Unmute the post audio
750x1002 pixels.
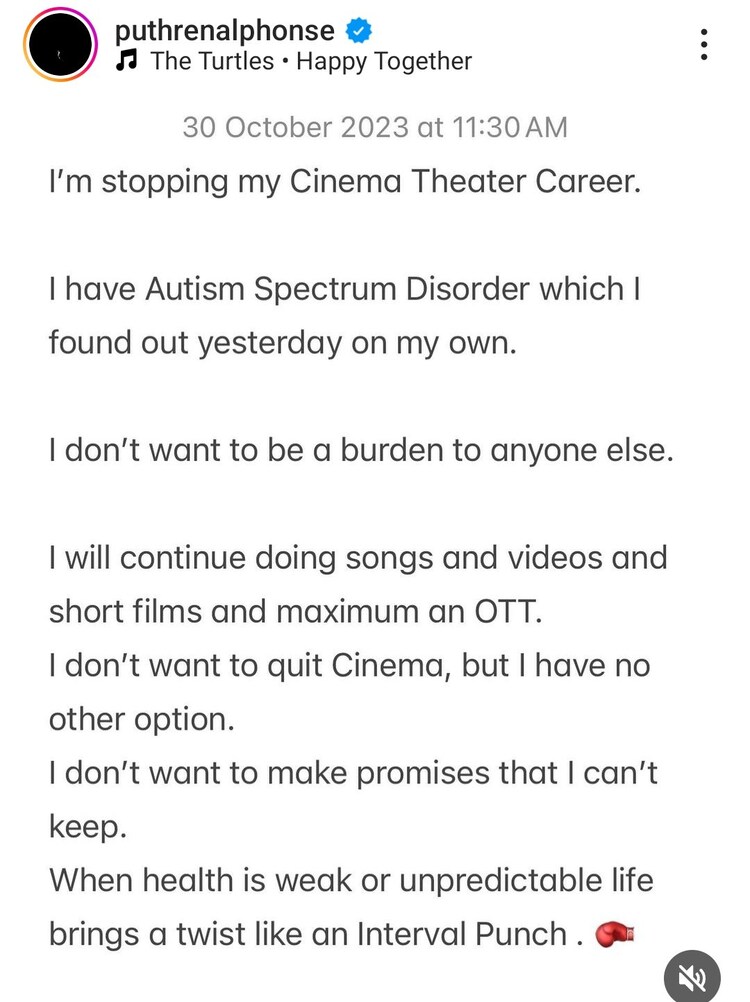tap(692, 976)
